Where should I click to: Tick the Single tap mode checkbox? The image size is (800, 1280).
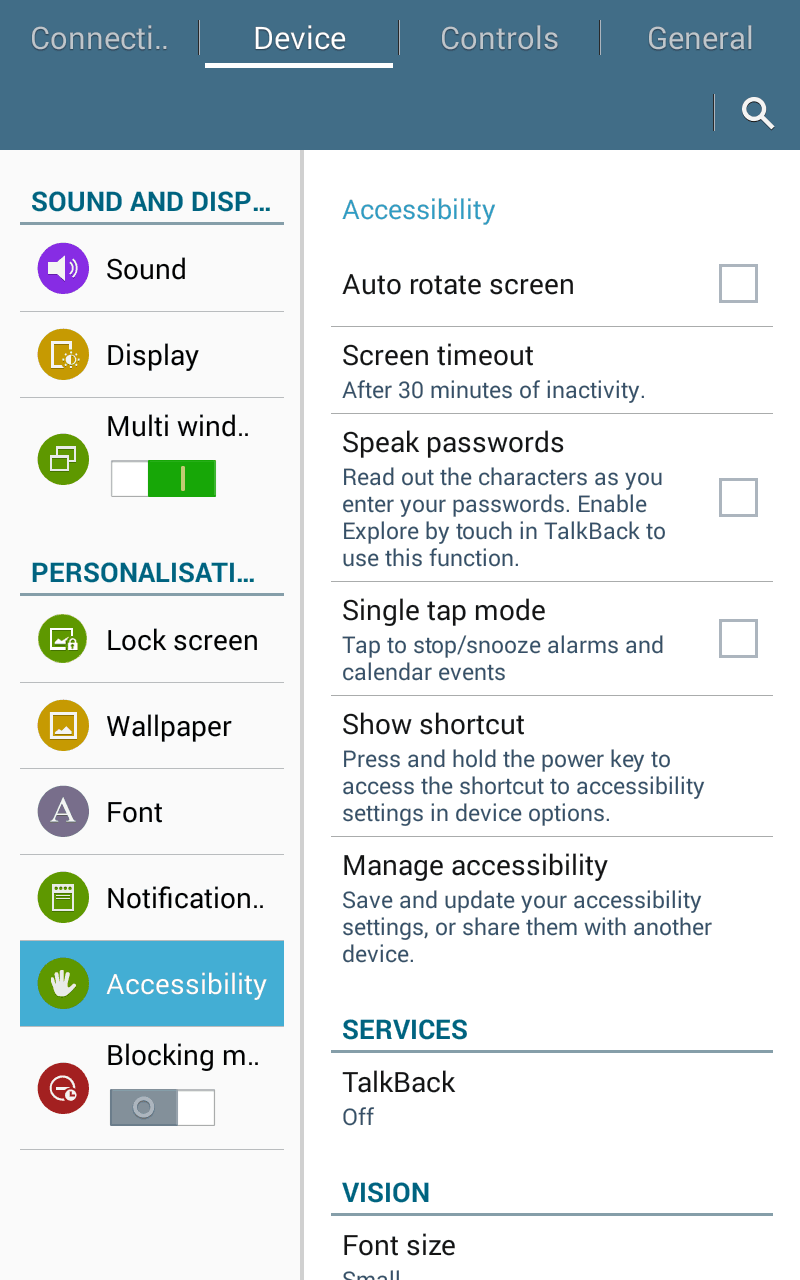click(x=738, y=638)
